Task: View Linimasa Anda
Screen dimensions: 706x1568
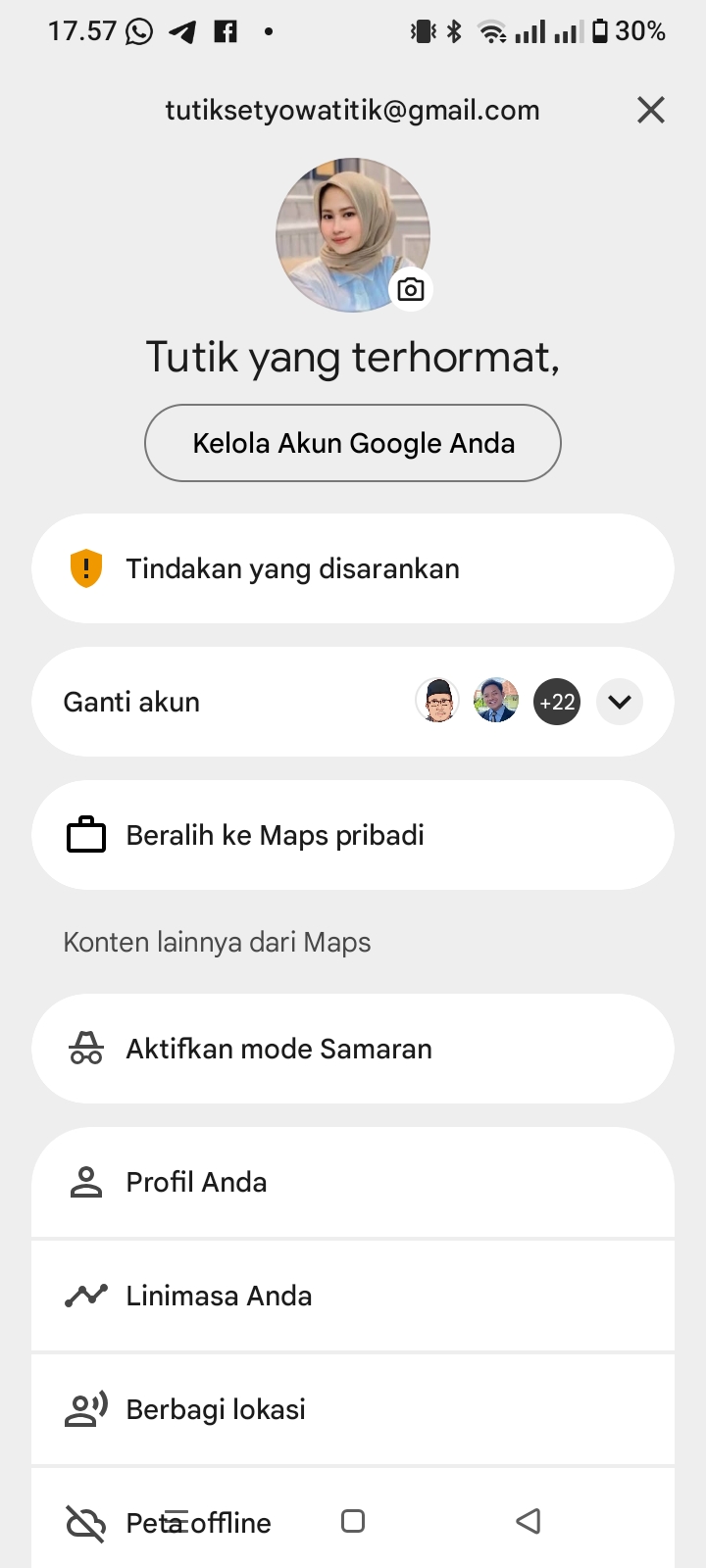Action: click(x=353, y=1296)
